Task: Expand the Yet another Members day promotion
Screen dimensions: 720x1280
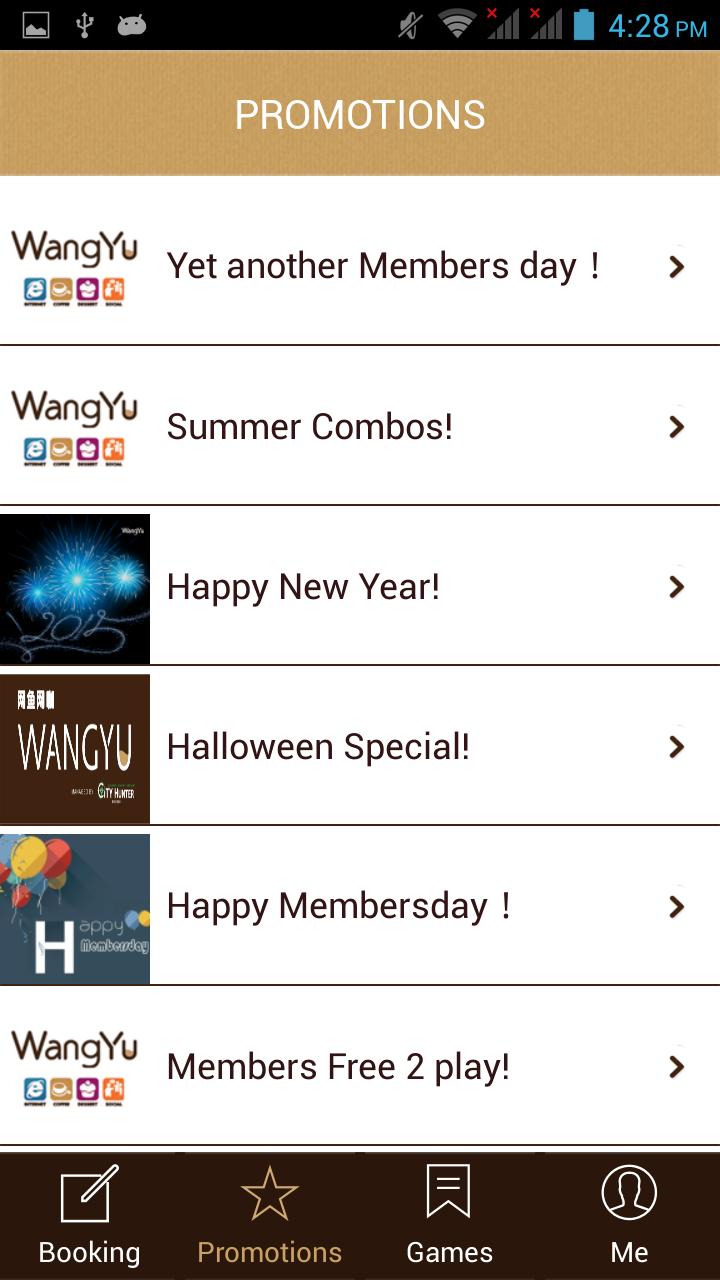Action: [360, 266]
